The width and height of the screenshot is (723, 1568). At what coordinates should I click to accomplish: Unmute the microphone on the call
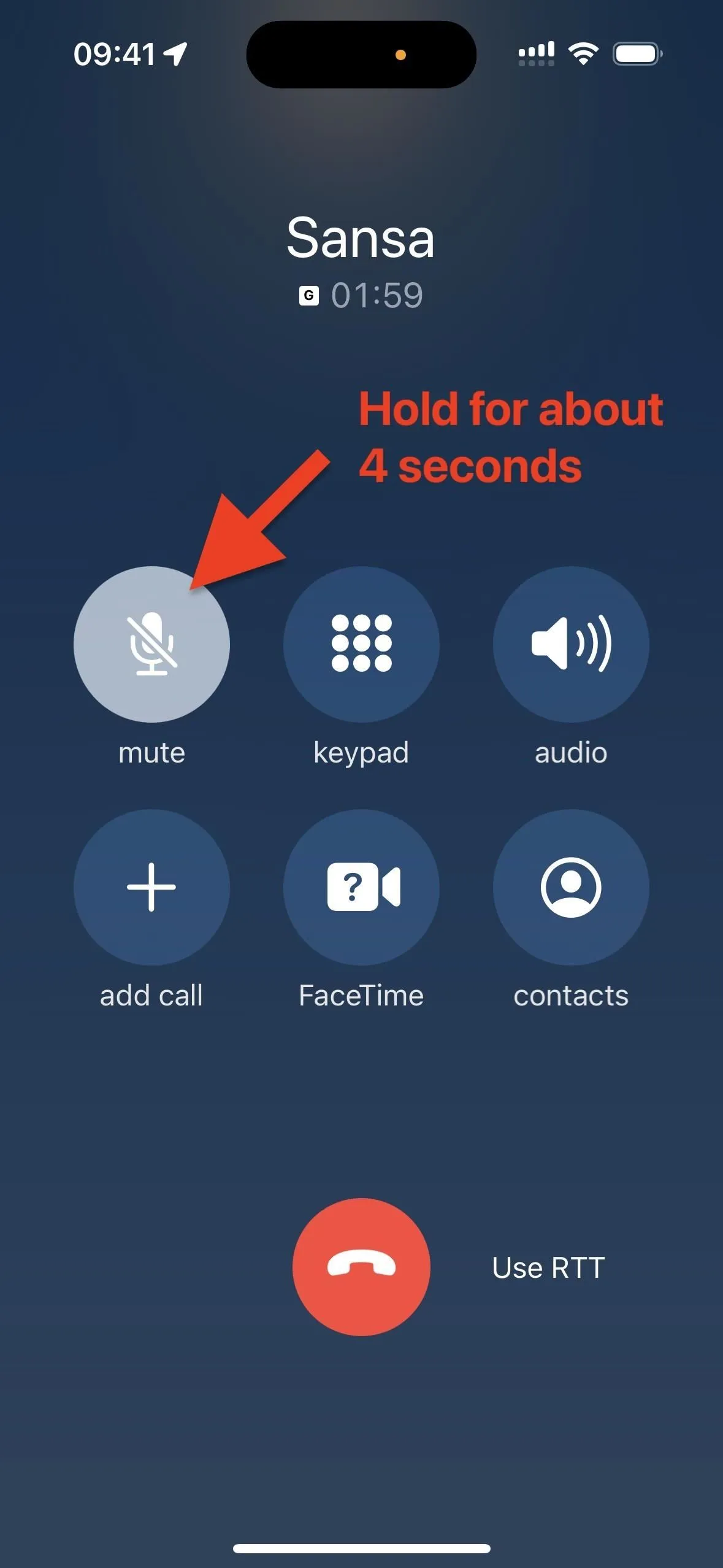(x=151, y=644)
